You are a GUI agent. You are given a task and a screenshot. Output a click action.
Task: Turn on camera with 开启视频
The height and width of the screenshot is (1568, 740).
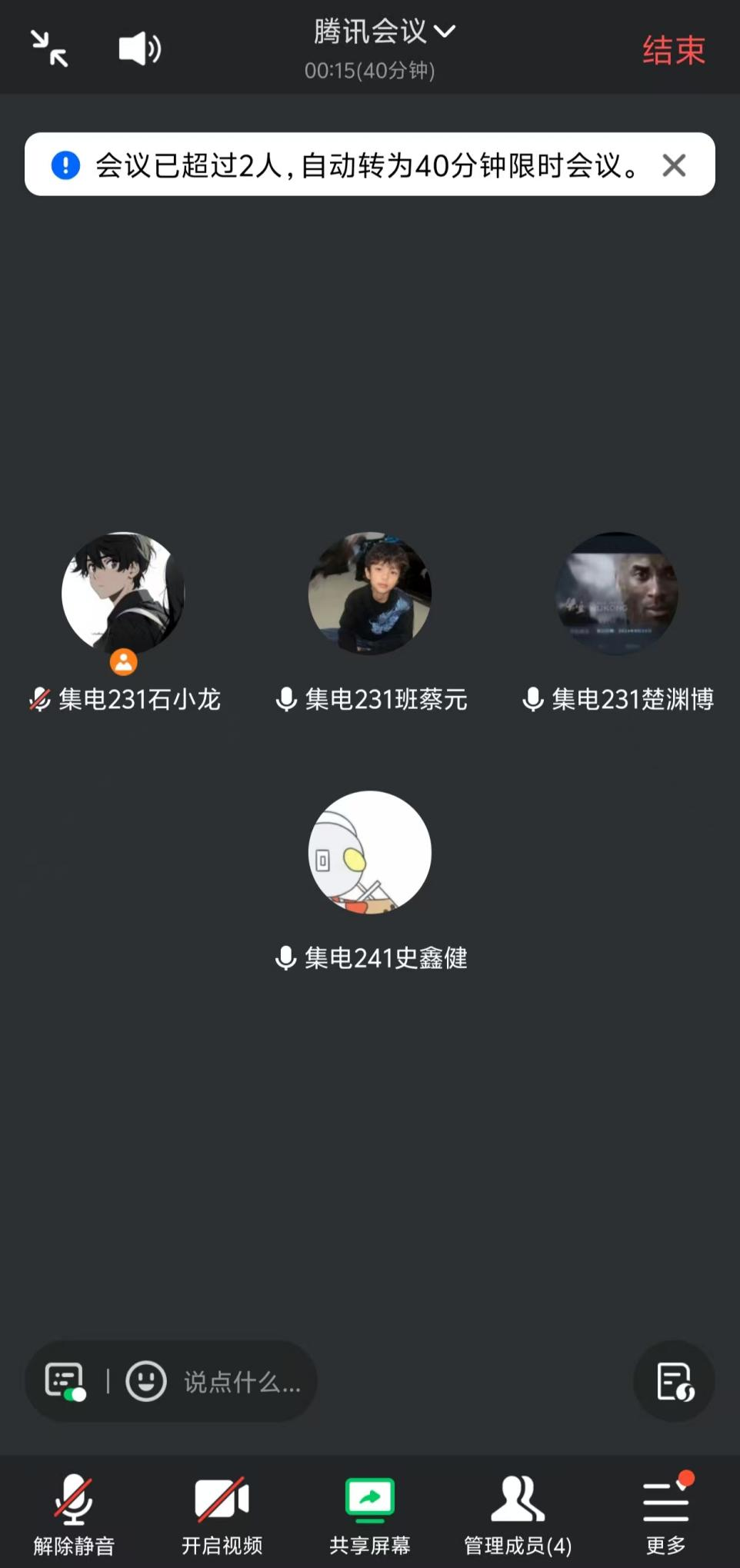click(x=222, y=1512)
